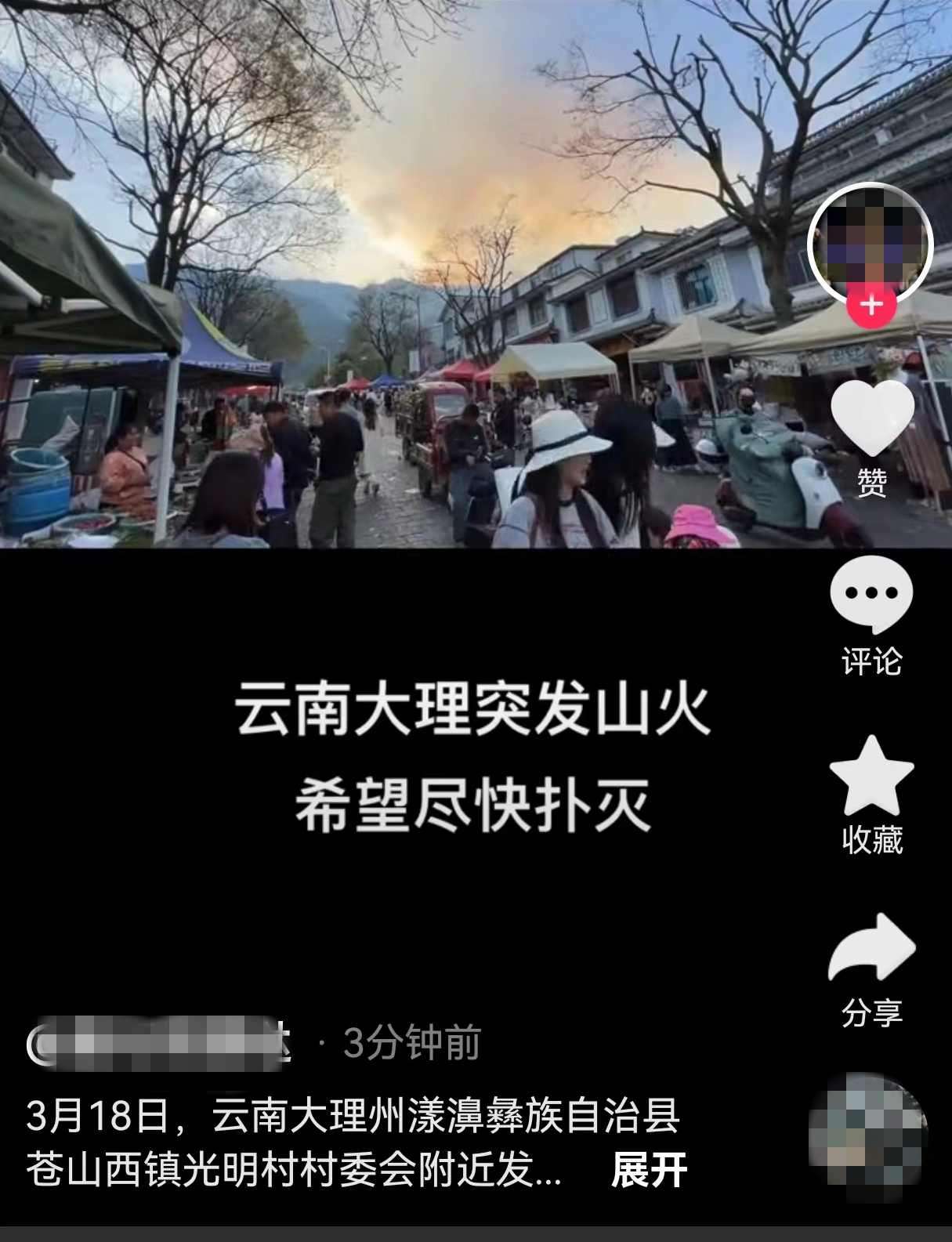Open the video creator's profile avatar

(871, 243)
